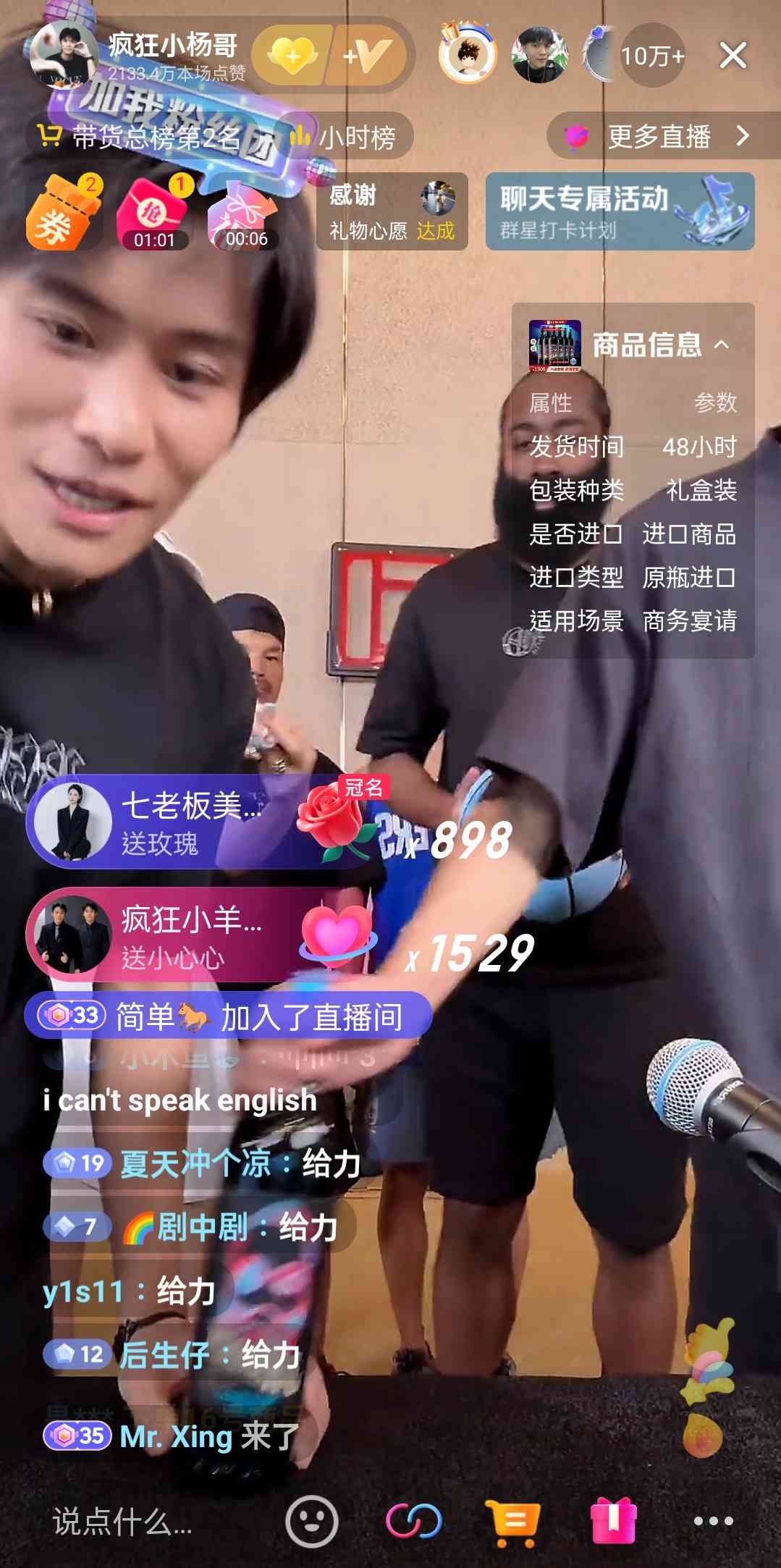
Task: Open the three-dot more options menu
Action: [713, 1522]
